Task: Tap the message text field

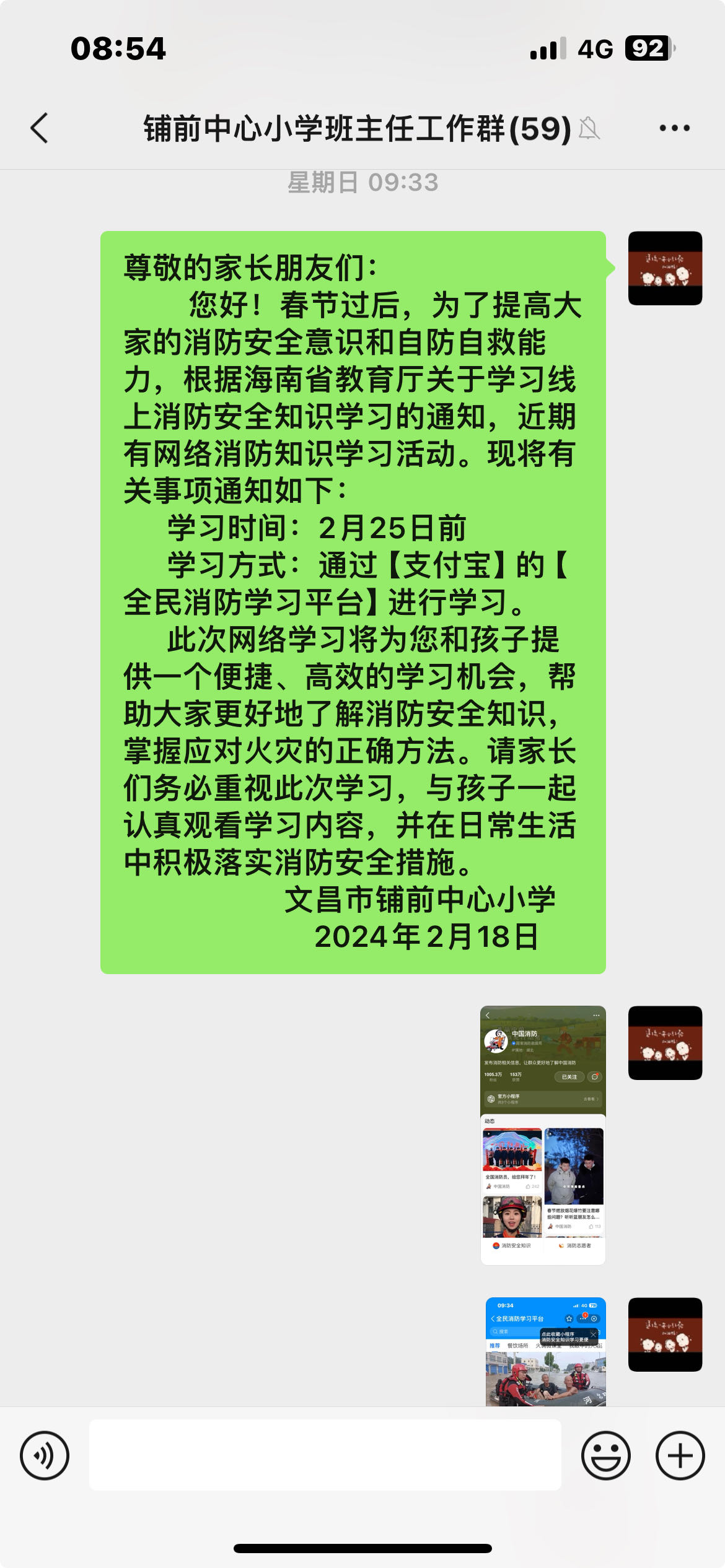Action: point(325,1455)
